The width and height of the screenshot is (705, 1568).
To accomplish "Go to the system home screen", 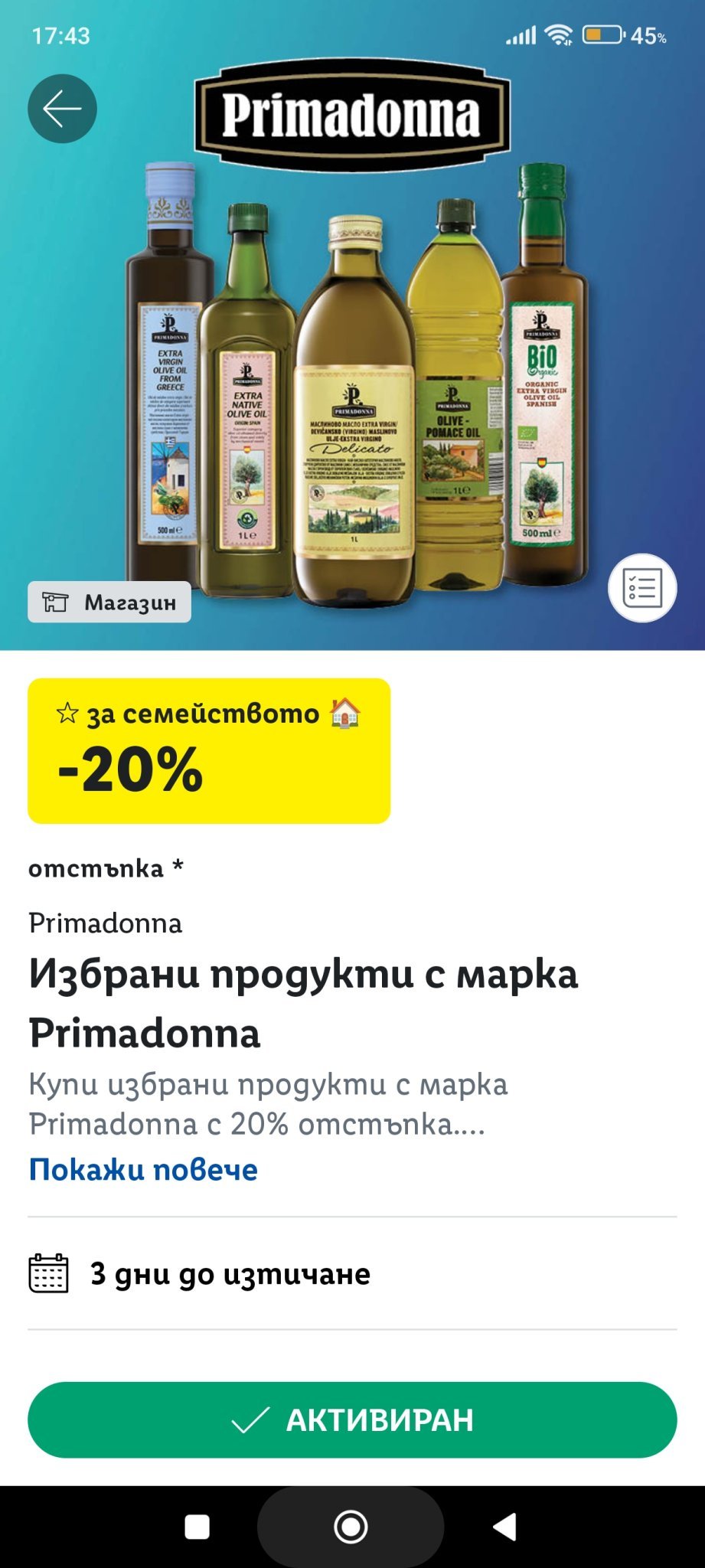I will tap(351, 1527).
